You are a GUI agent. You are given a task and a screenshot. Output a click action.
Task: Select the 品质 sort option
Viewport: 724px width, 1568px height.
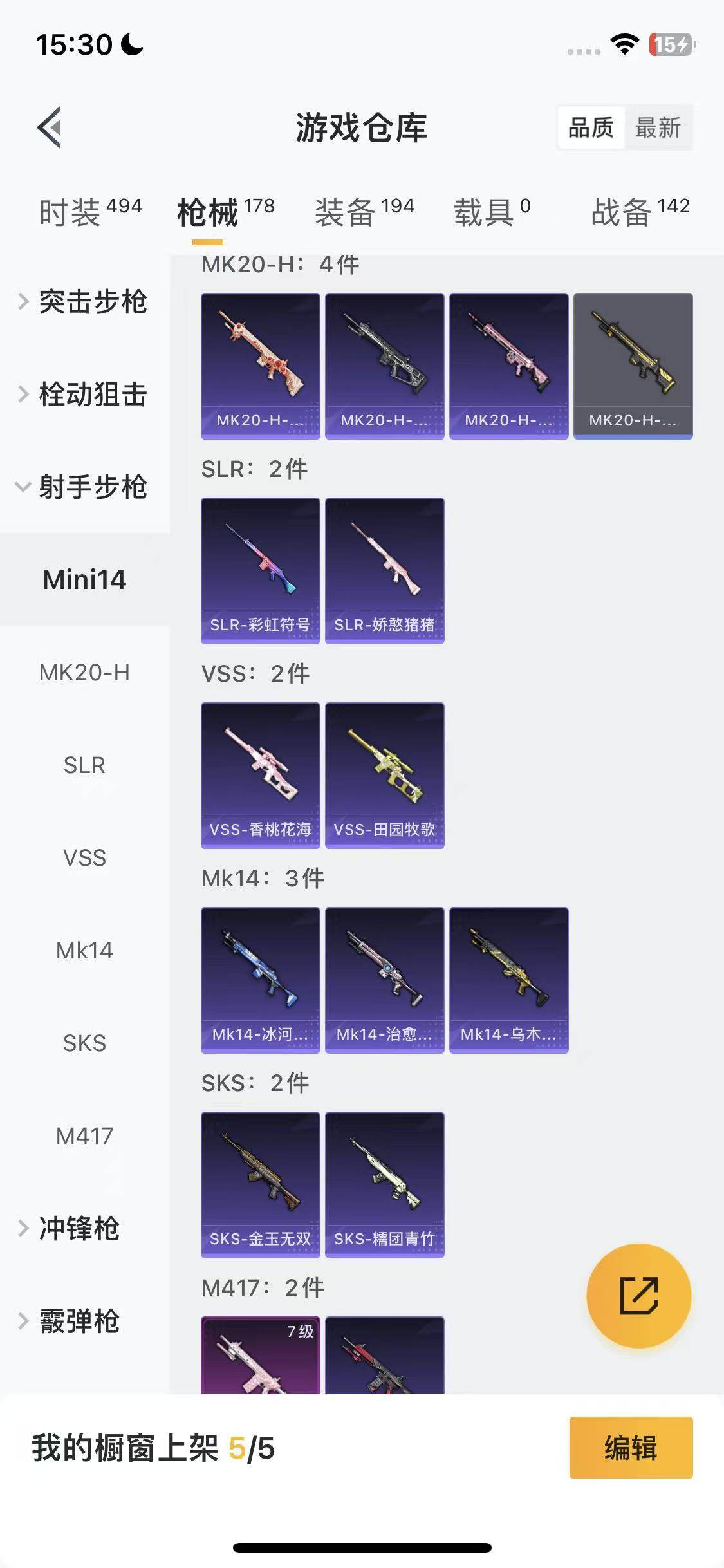coord(591,127)
